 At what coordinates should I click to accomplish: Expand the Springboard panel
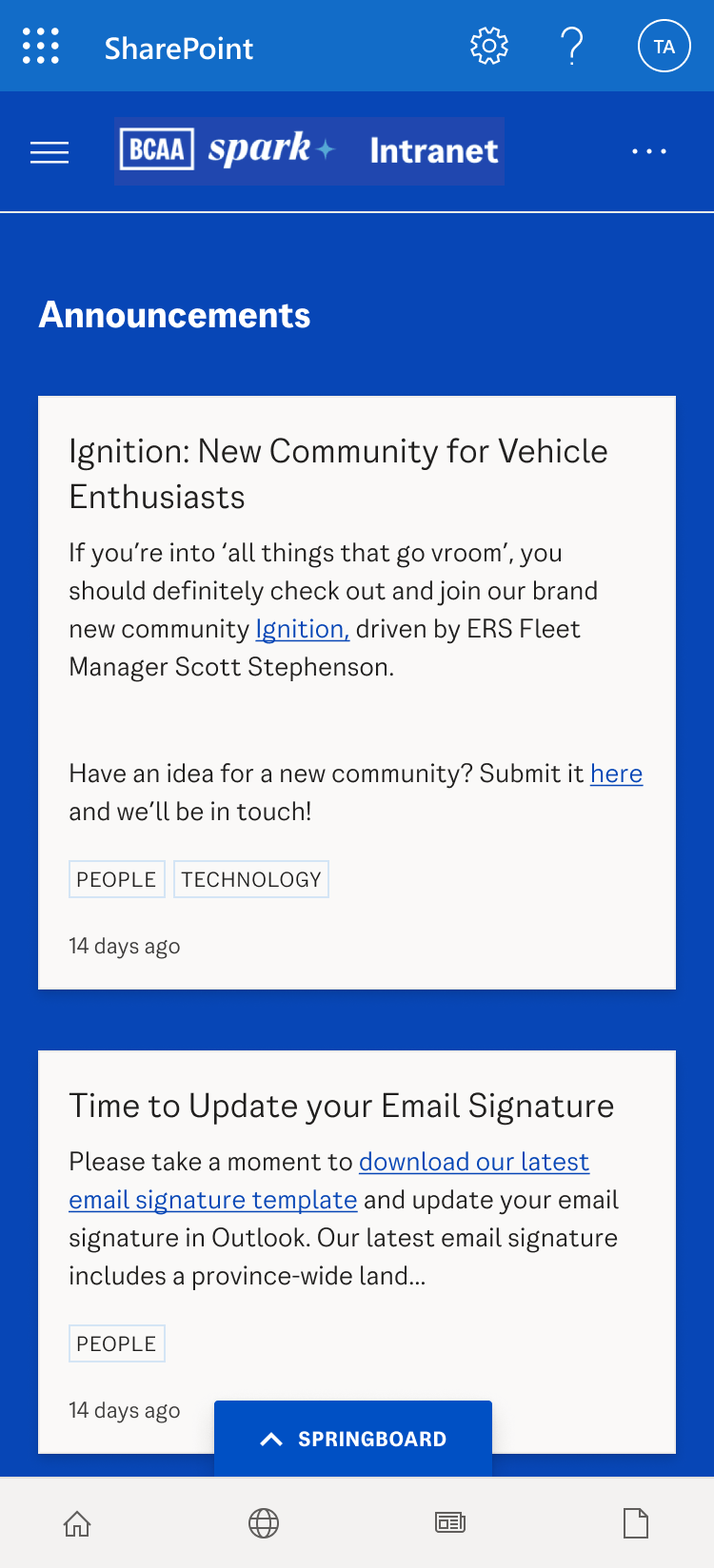tap(352, 1439)
